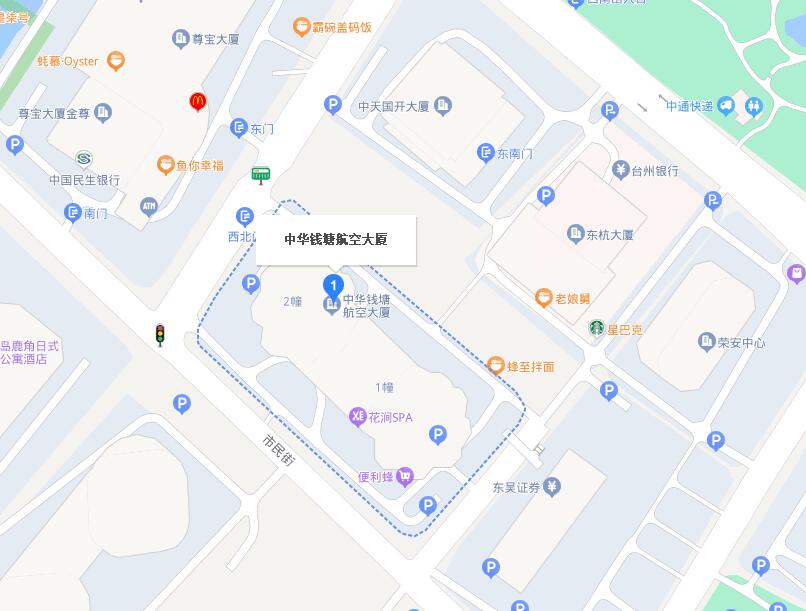Tap the 荣安中心 building marker
Screen dimensions: 806x611
[707, 342]
